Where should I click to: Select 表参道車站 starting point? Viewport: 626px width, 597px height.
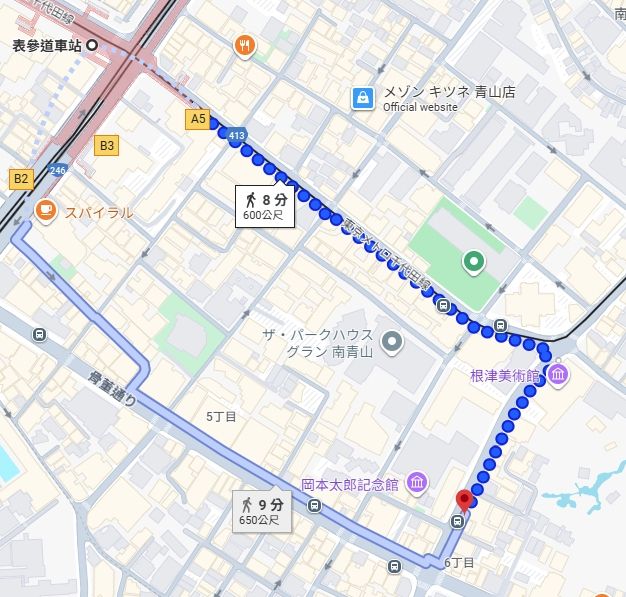[92, 45]
